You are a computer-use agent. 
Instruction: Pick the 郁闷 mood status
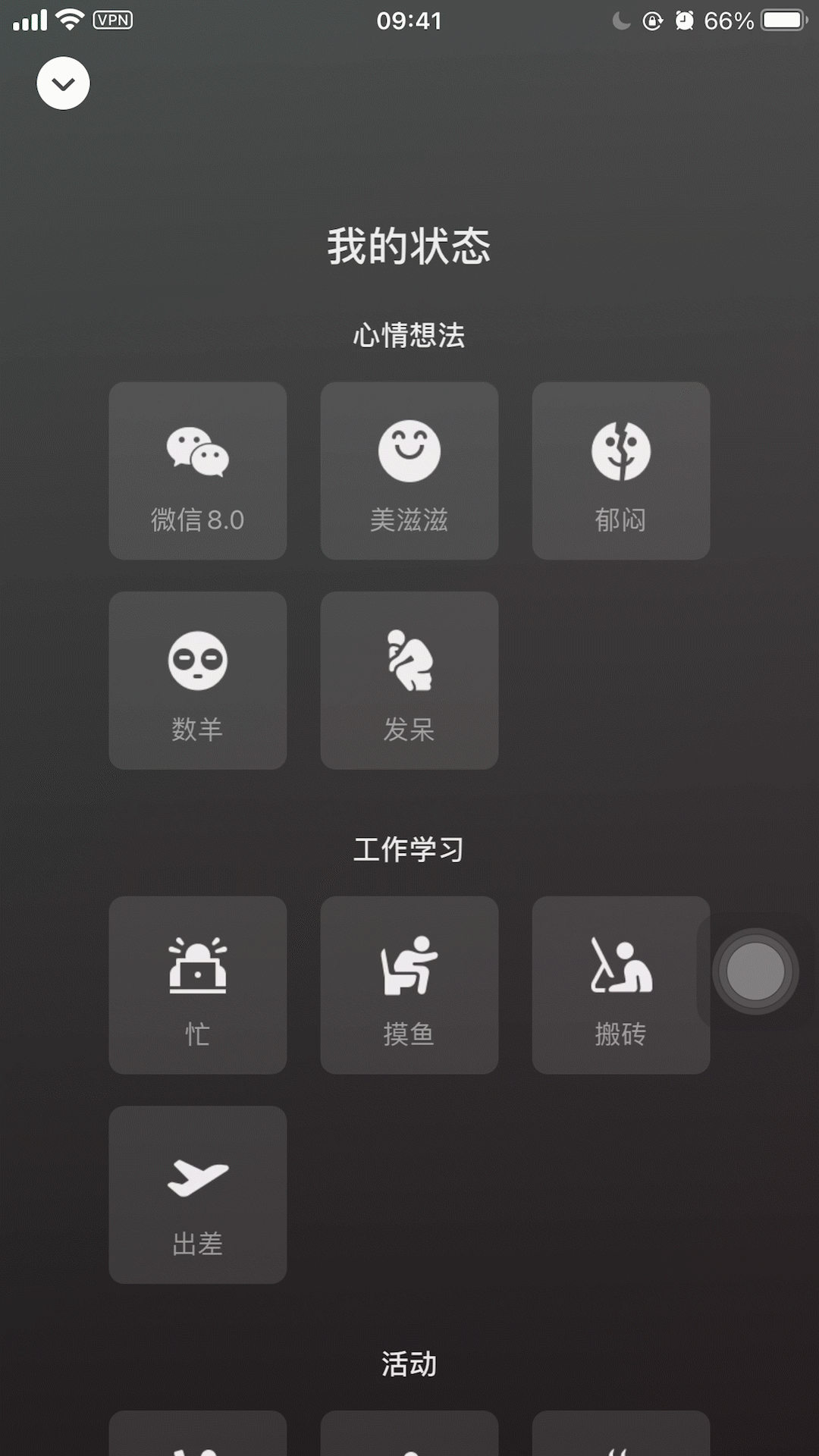point(621,471)
